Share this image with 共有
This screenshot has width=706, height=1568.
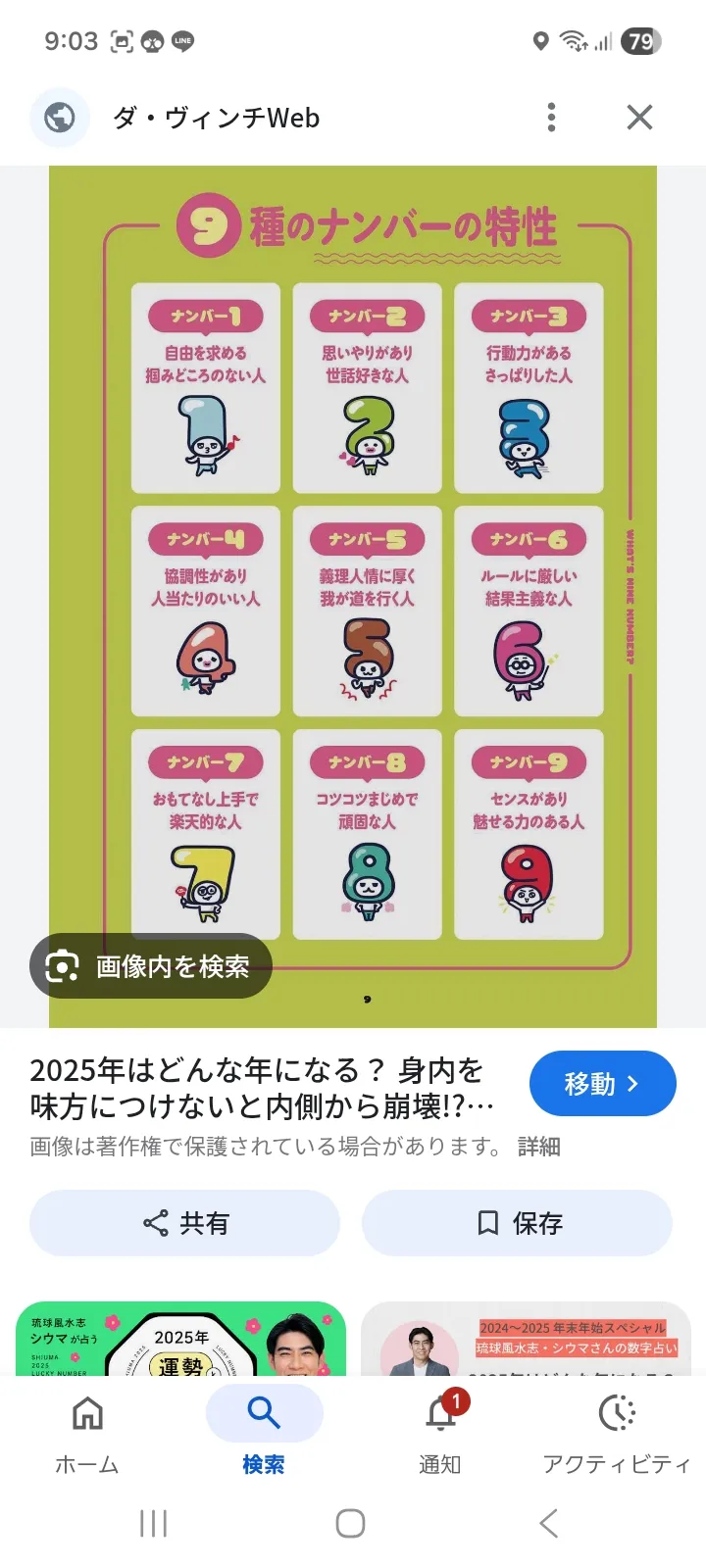coord(184,1223)
